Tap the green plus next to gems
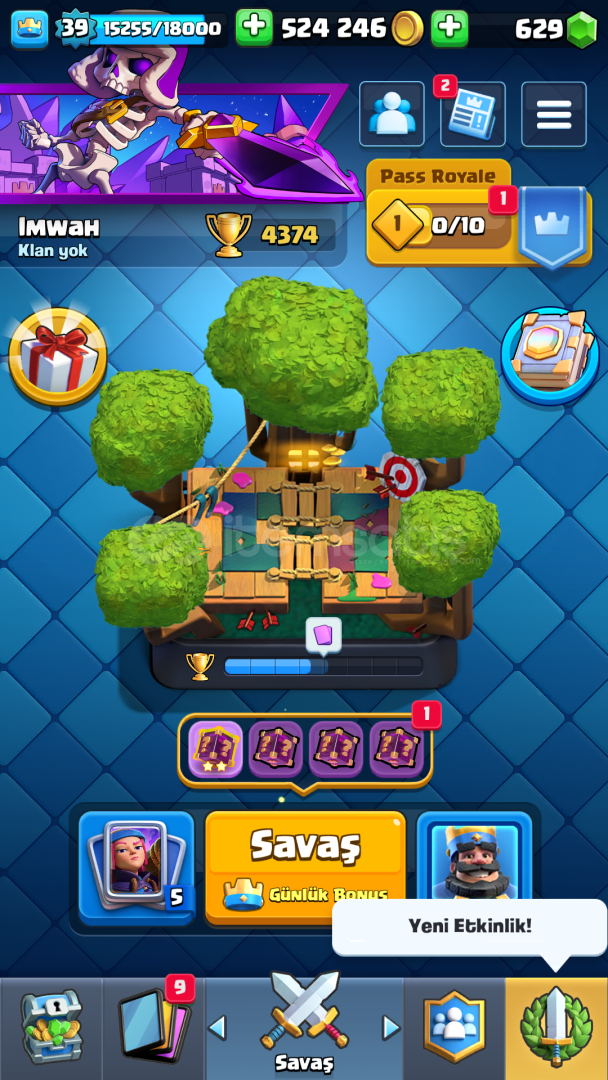The image size is (608, 1080). point(450,28)
